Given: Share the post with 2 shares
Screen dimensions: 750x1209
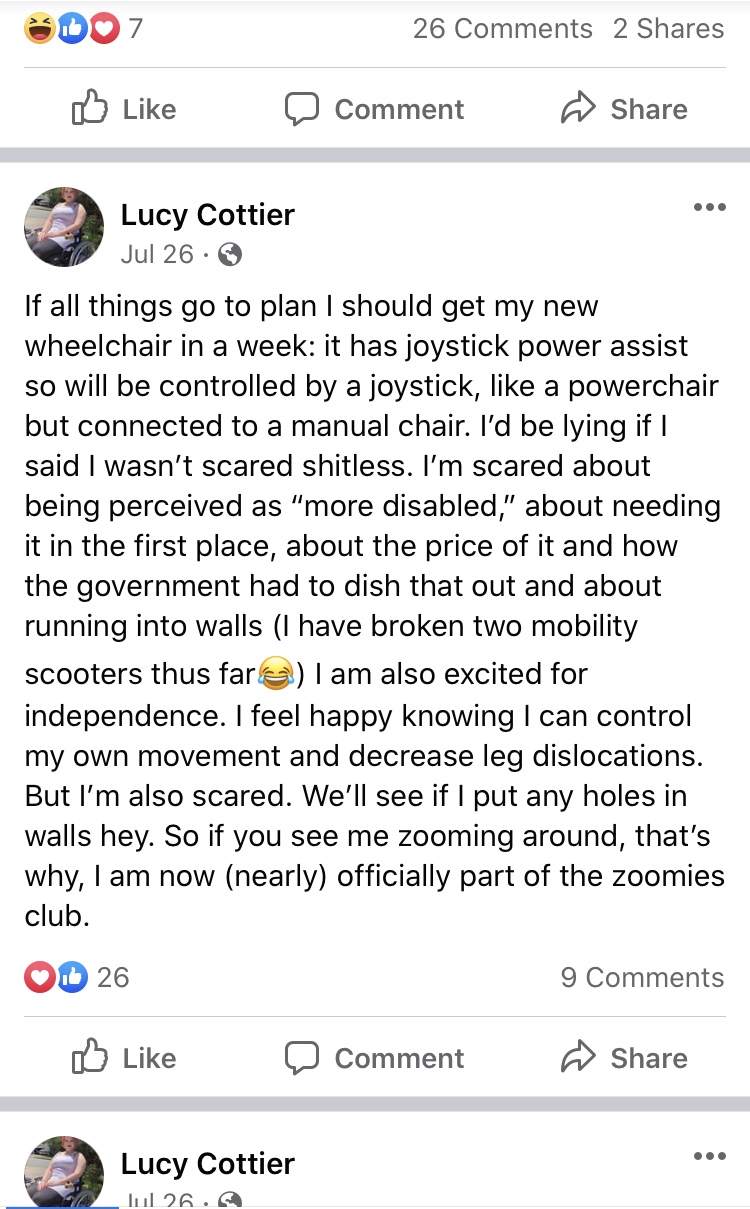Looking at the screenshot, I should pos(624,109).
